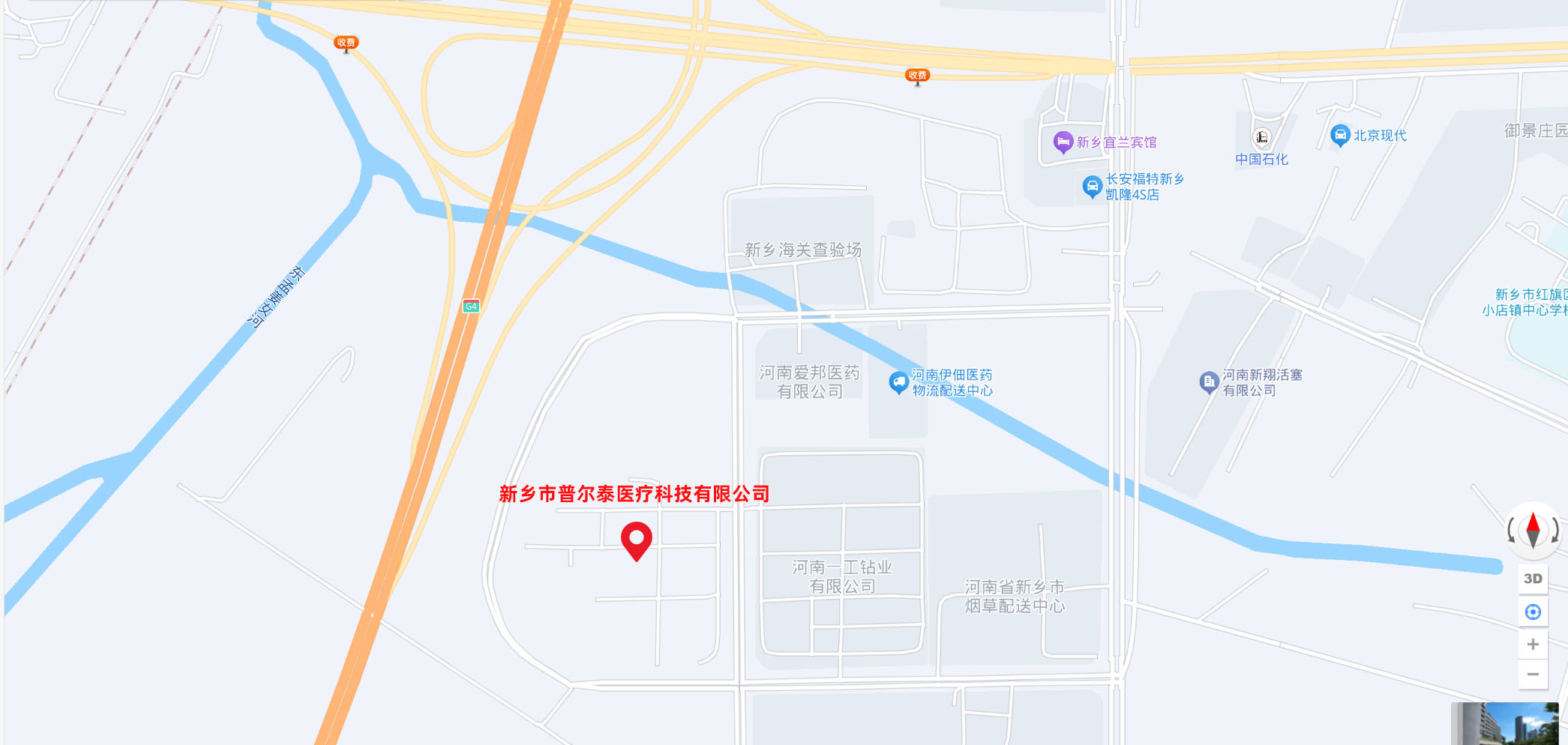
Task: Select the red pin for 新乡市普尔泰医疗科技有限公司
Action: coord(637,540)
